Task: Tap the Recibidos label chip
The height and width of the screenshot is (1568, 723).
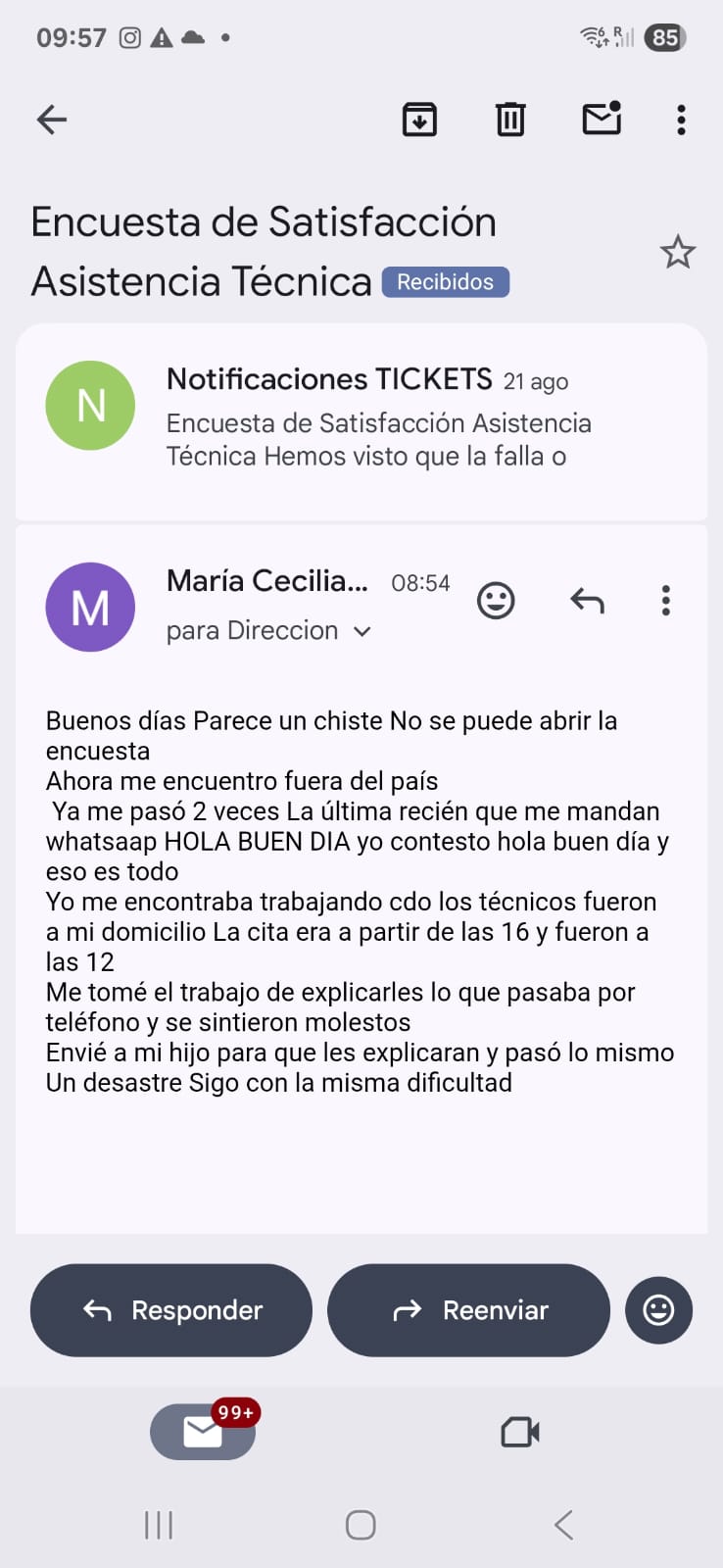Action: click(445, 282)
